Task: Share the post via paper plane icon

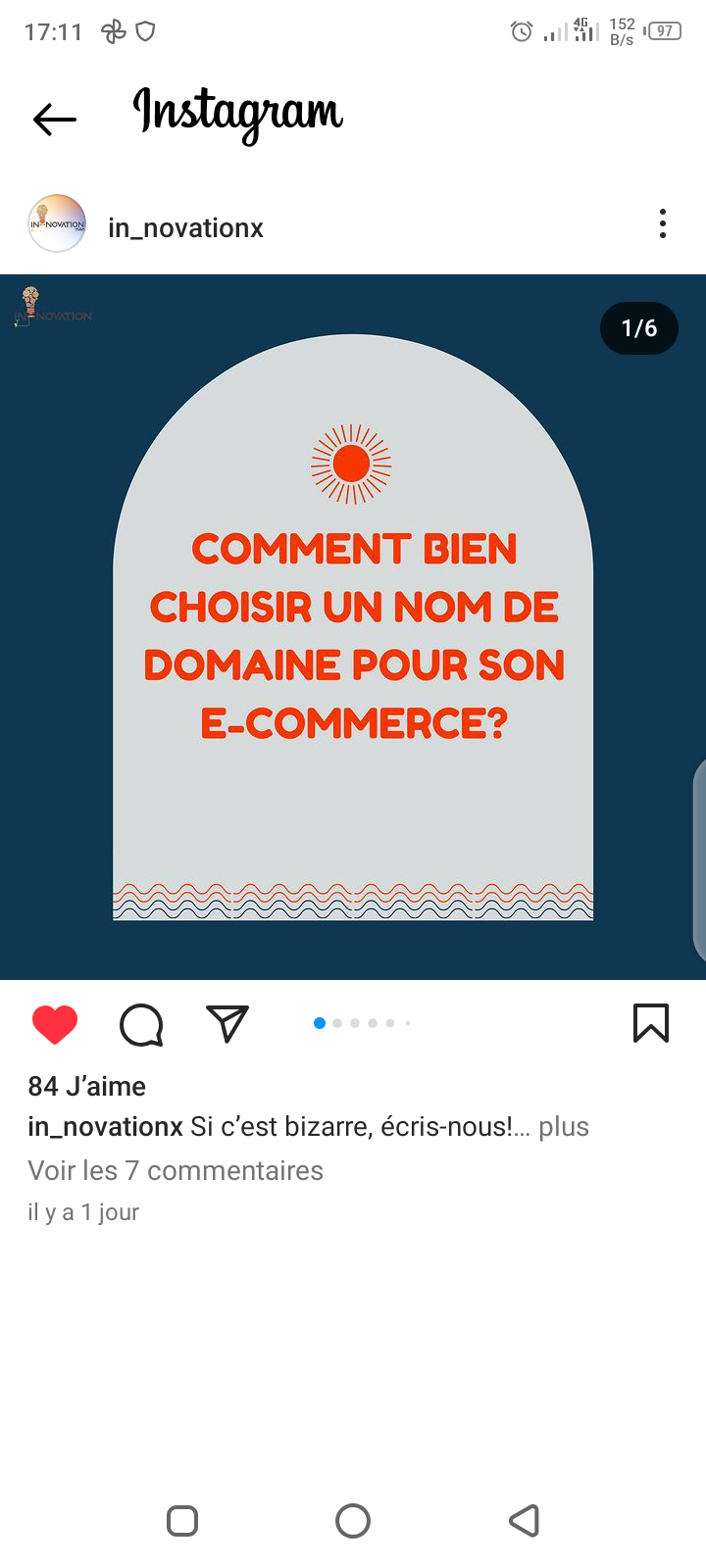Action: tap(227, 1024)
